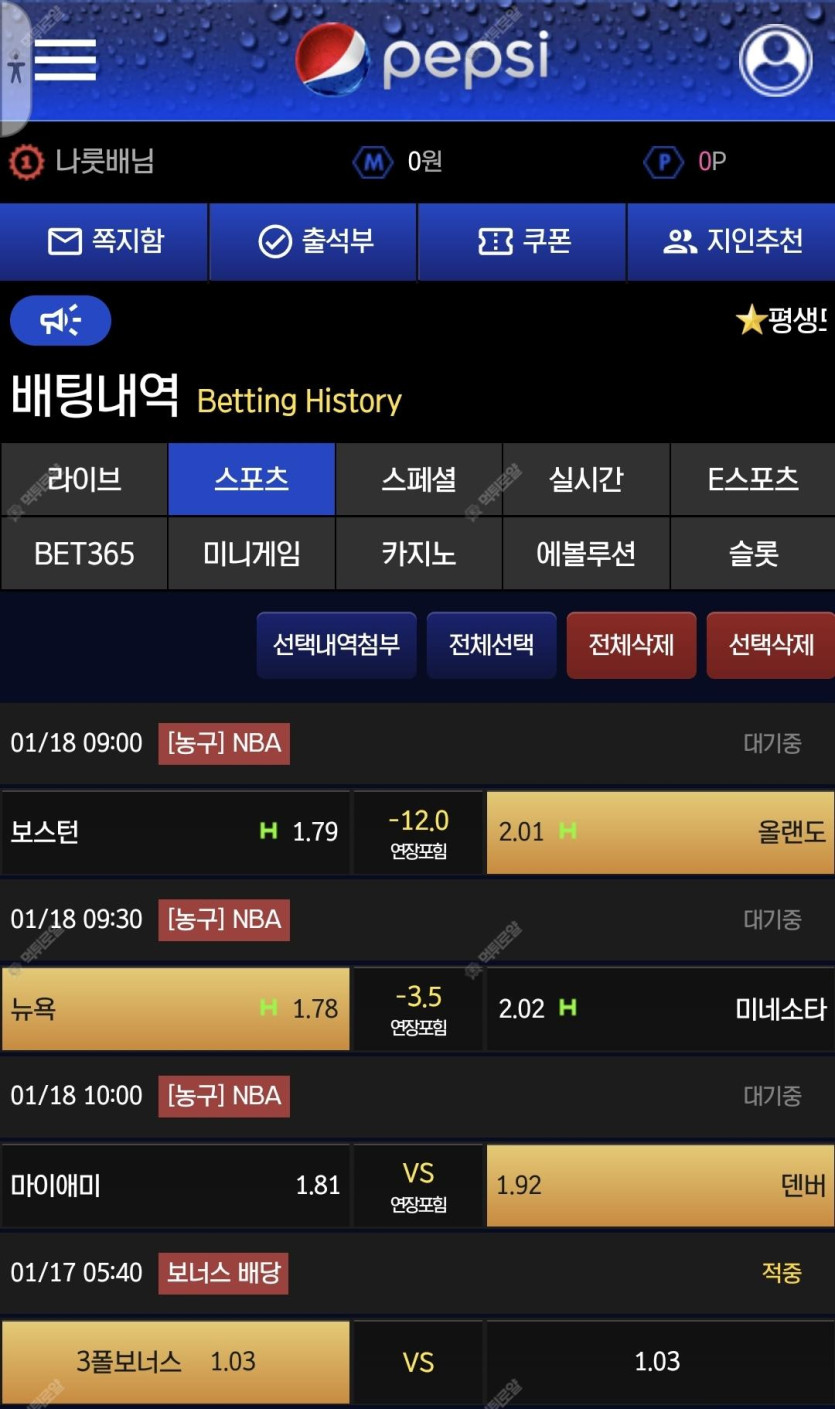Select the 에볼루션 tab

[x=585, y=553]
